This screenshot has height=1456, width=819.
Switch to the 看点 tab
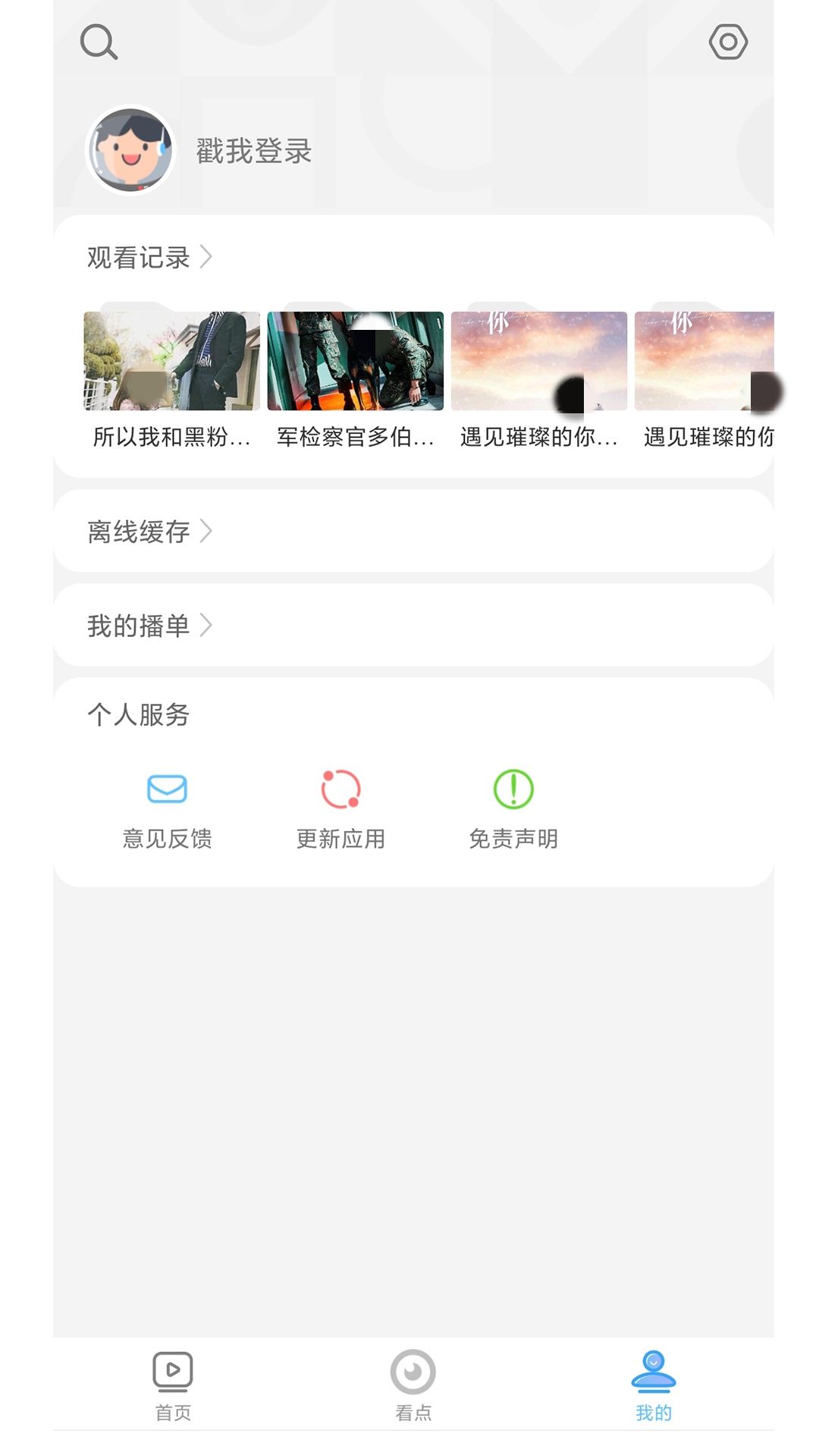(x=413, y=1385)
